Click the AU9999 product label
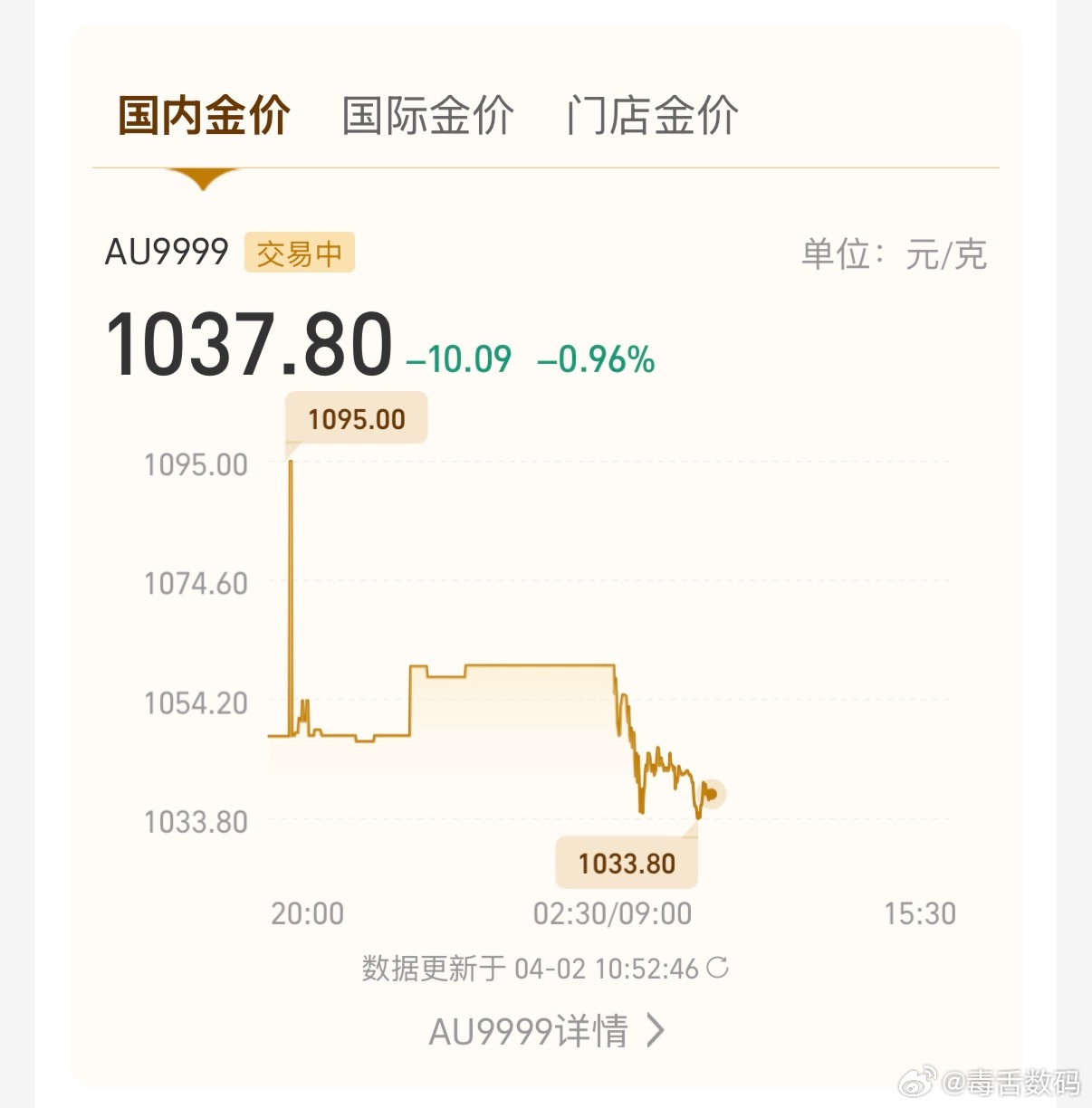This screenshot has height=1108, width=1092. click(x=167, y=253)
